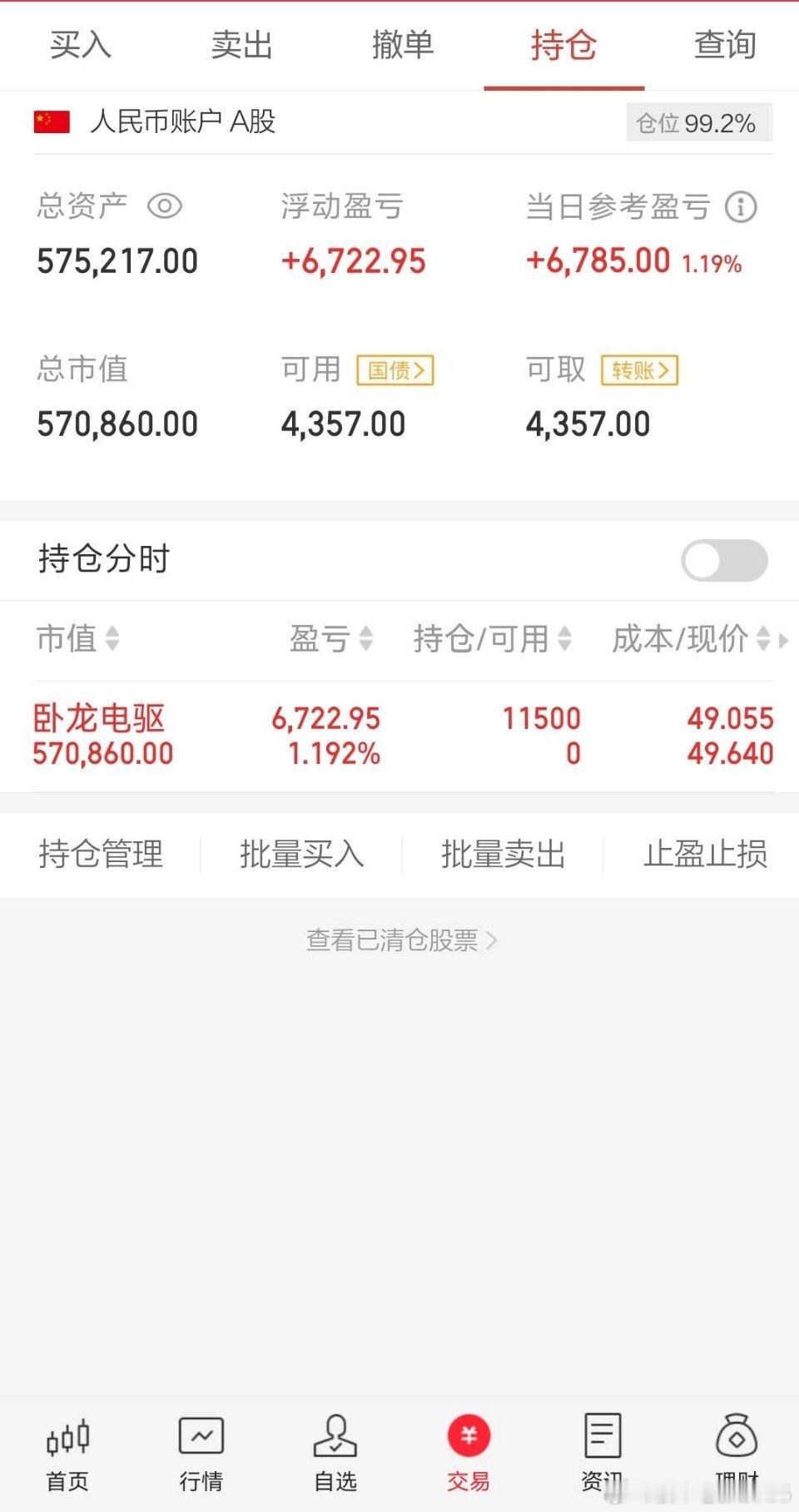Tap the 国债 button
The image size is (799, 1512).
pos(395,370)
